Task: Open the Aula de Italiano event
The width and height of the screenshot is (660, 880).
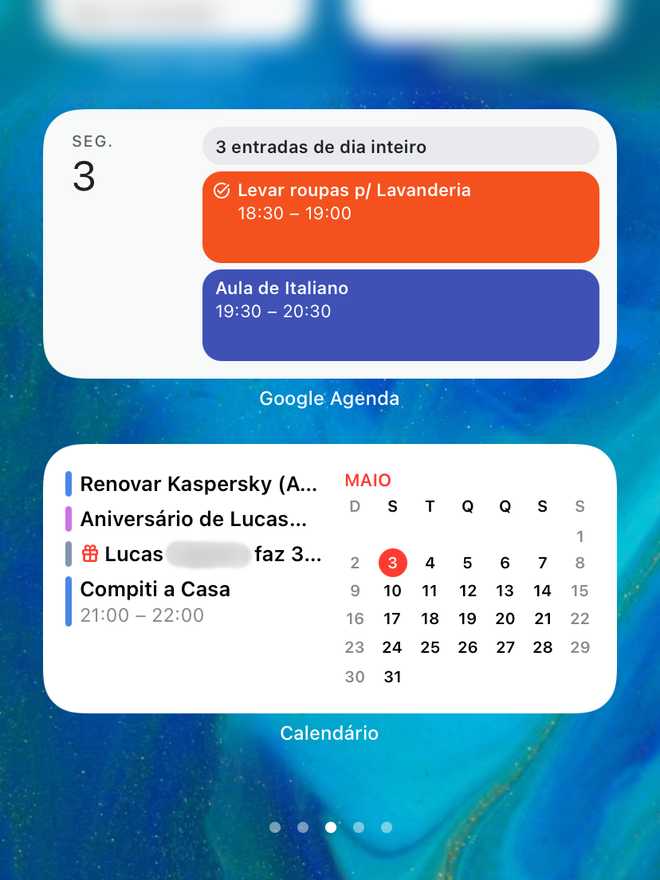Action: click(x=400, y=314)
